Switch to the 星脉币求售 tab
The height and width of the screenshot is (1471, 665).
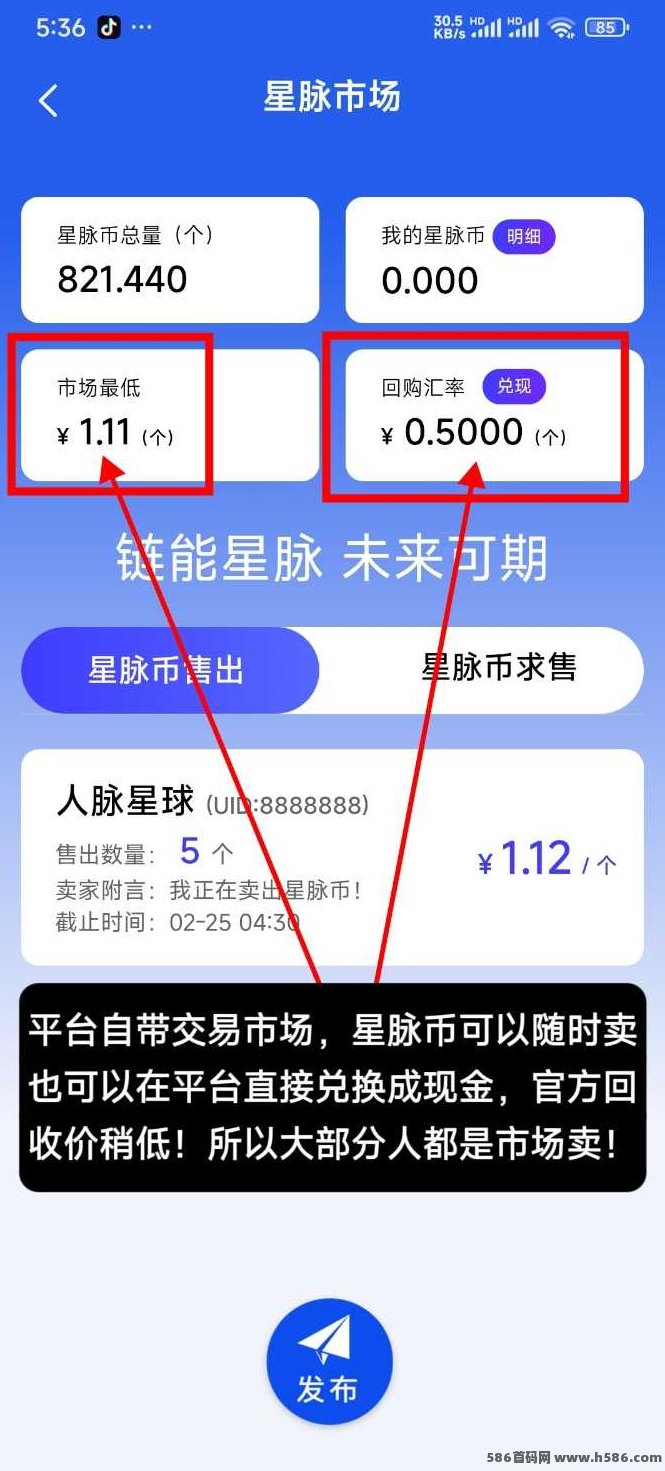coord(498,668)
